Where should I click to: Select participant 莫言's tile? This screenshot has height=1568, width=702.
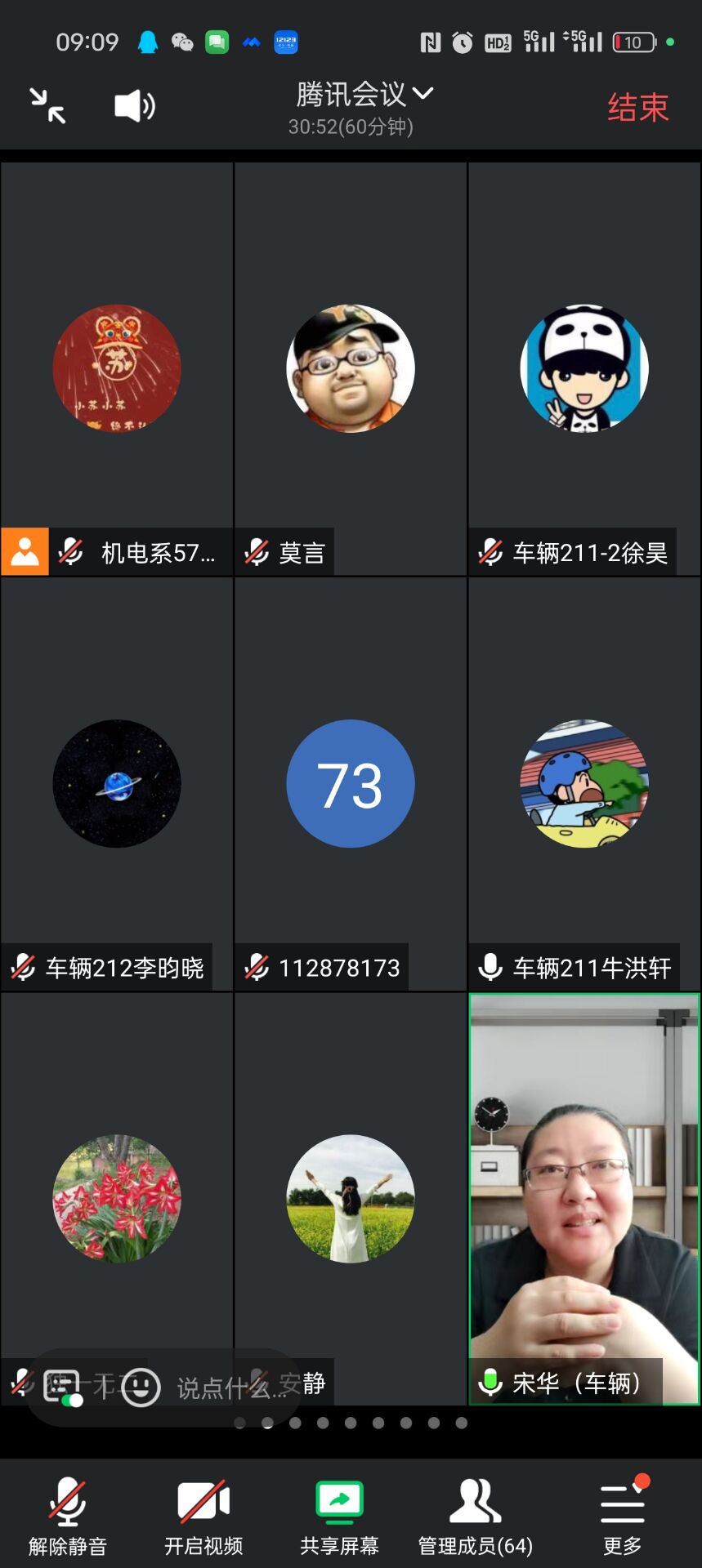click(351, 369)
